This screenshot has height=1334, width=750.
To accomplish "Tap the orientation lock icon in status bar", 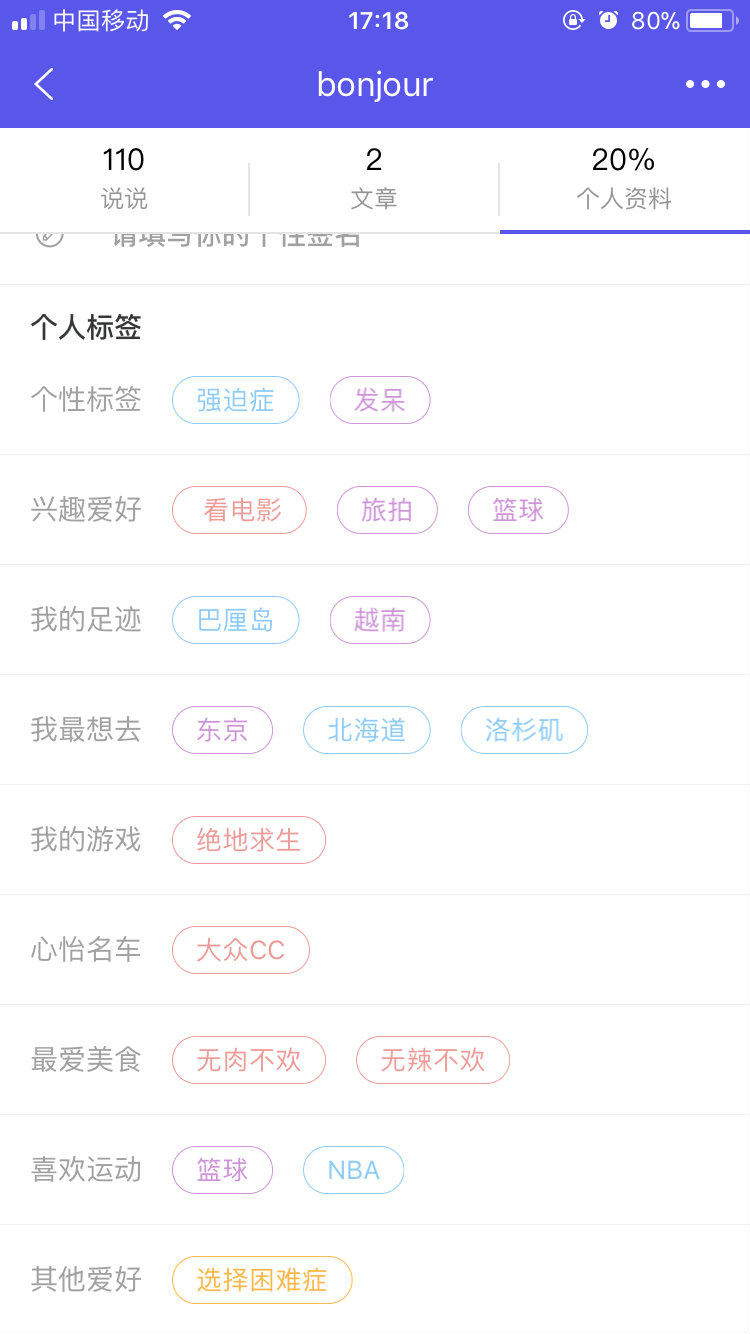I will point(572,18).
